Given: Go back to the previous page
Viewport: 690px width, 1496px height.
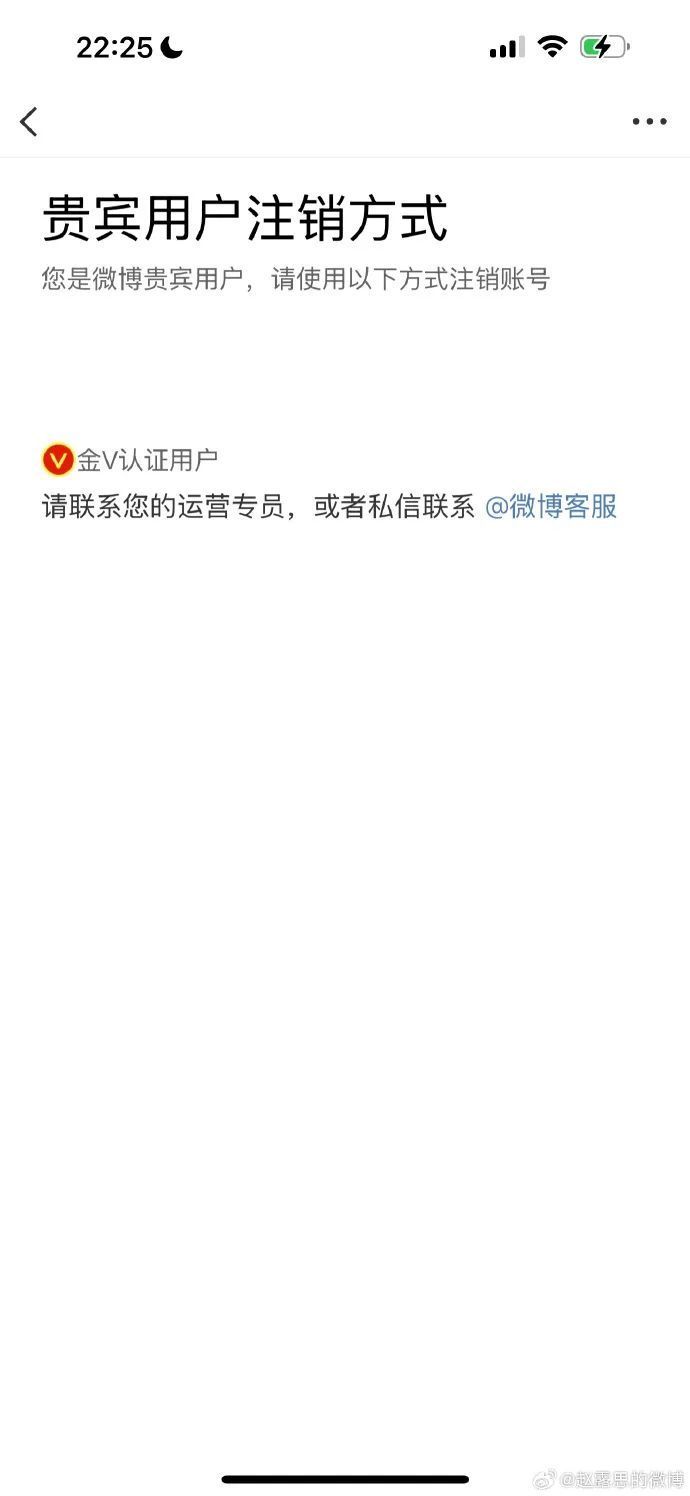Looking at the screenshot, I should pyautogui.click(x=28, y=122).
